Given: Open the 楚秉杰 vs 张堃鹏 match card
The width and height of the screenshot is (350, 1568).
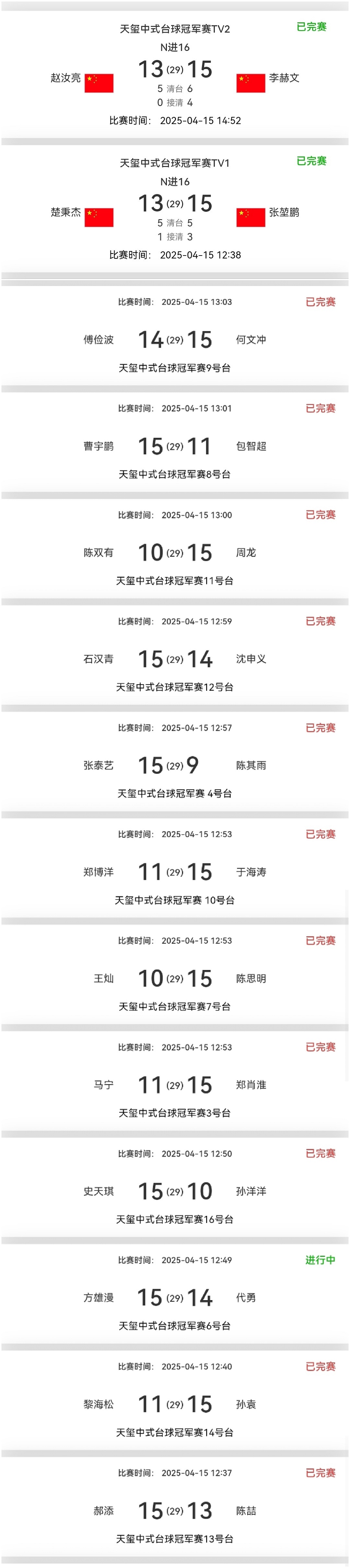Looking at the screenshot, I should coord(175,209).
